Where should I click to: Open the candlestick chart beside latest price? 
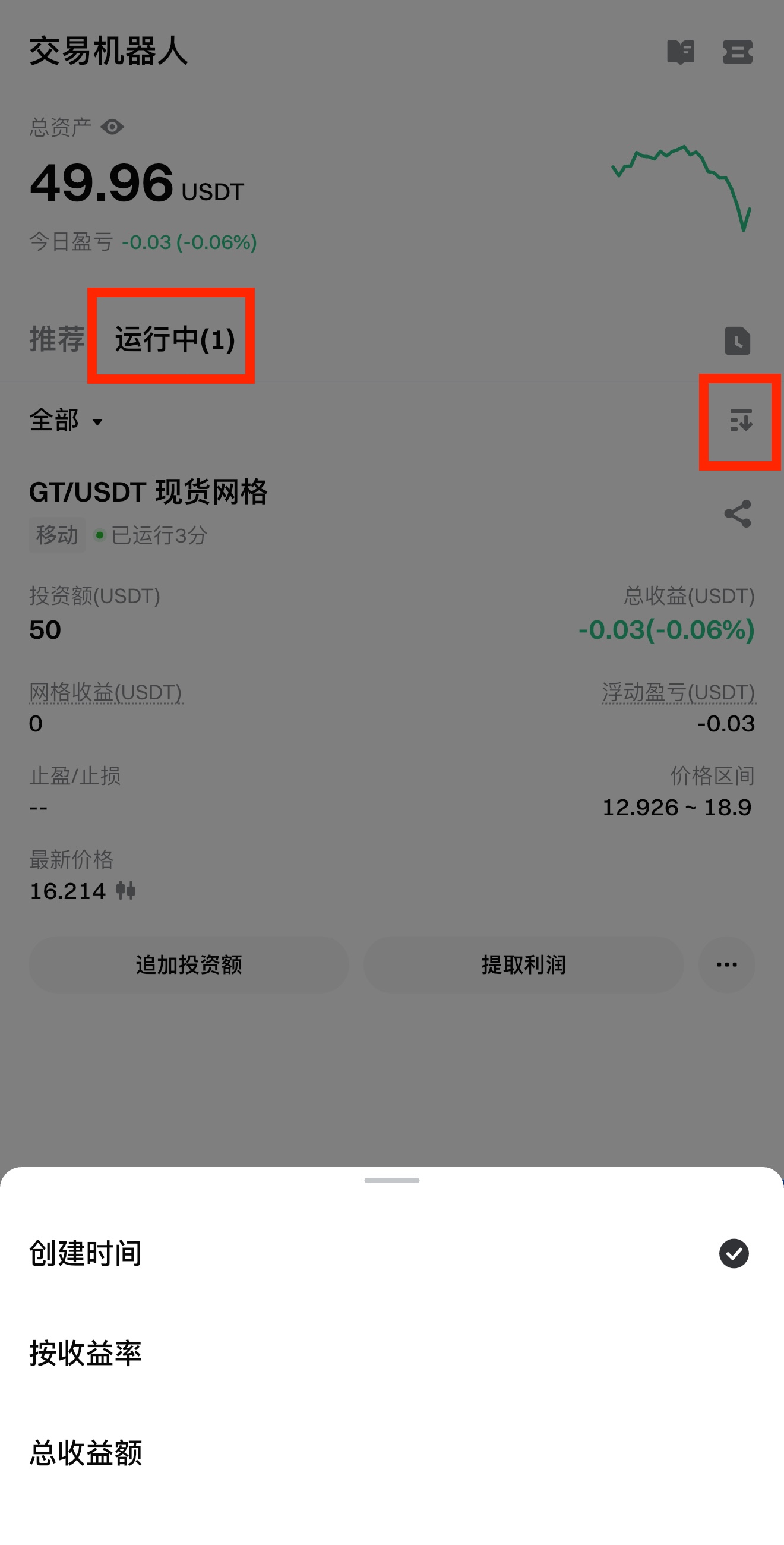pos(126,891)
